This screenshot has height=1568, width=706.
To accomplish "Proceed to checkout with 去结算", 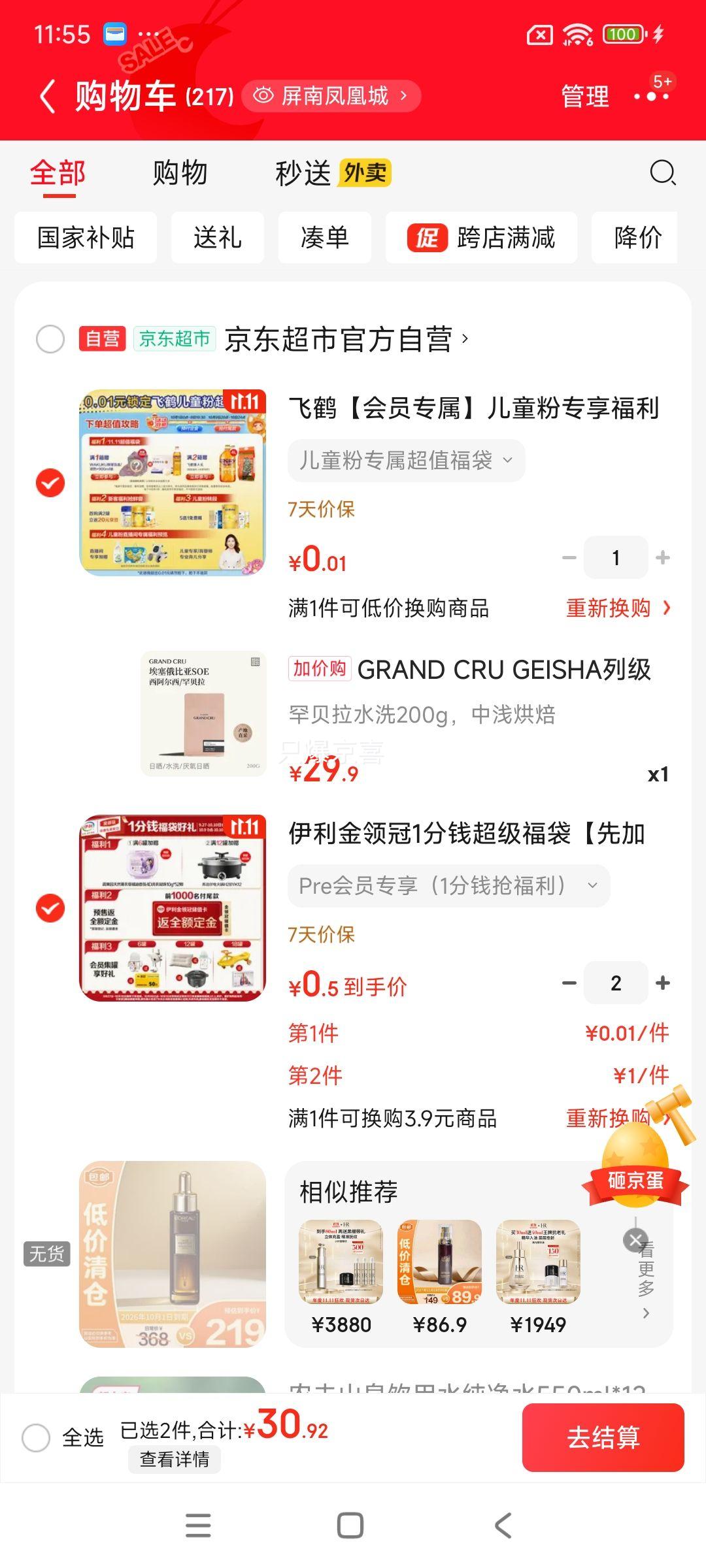I will (603, 1438).
